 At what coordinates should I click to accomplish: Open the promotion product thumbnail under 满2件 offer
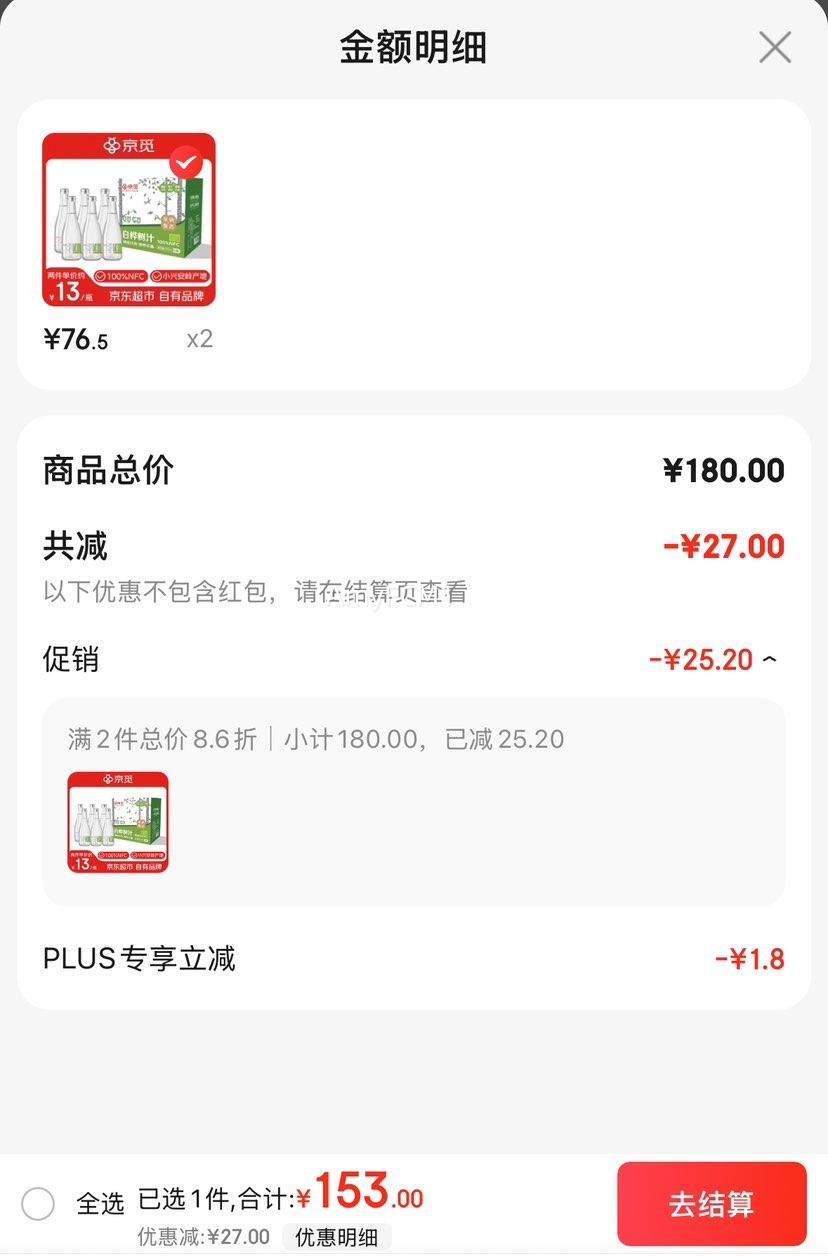(x=117, y=822)
